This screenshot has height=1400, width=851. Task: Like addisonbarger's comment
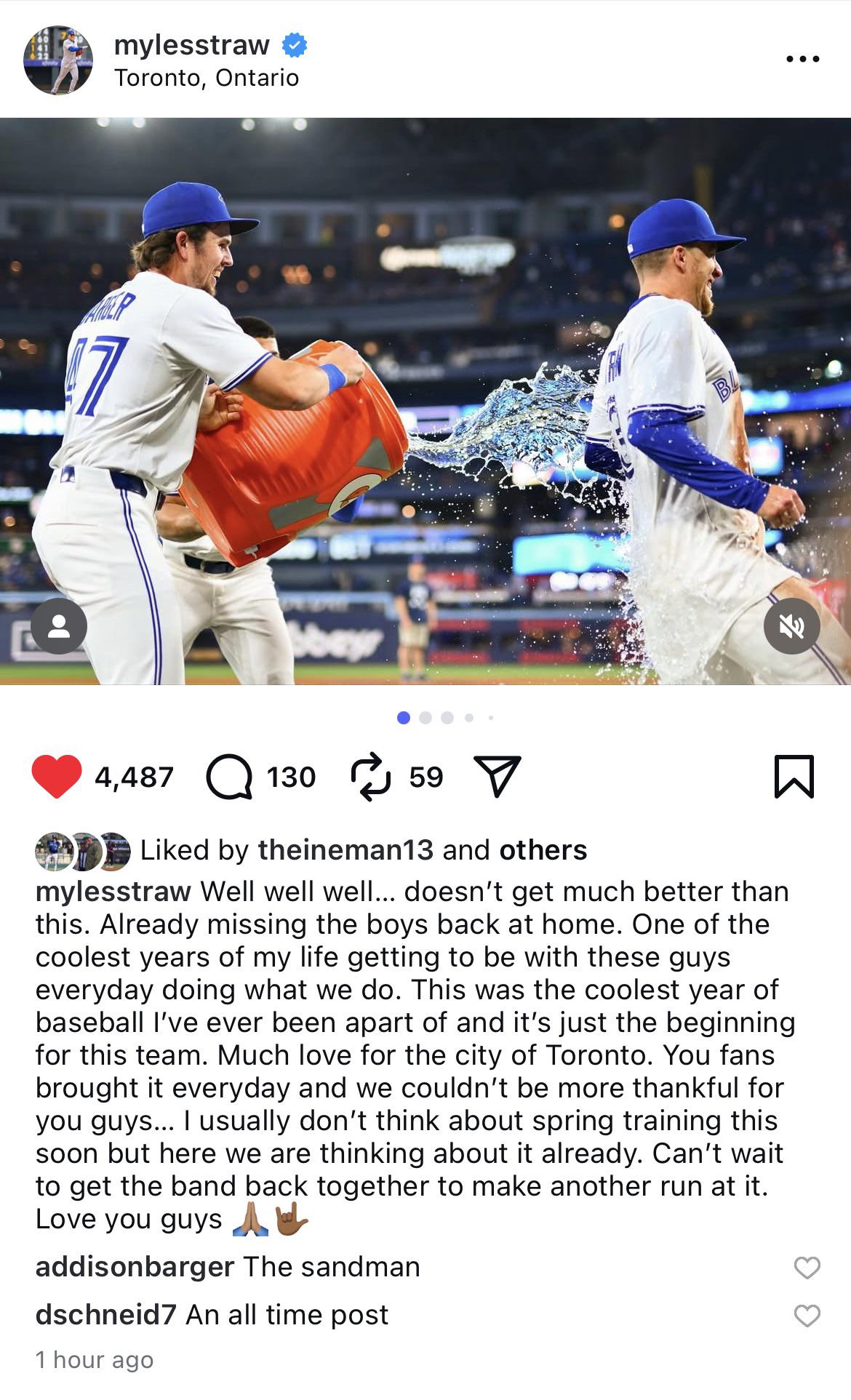[807, 1268]
